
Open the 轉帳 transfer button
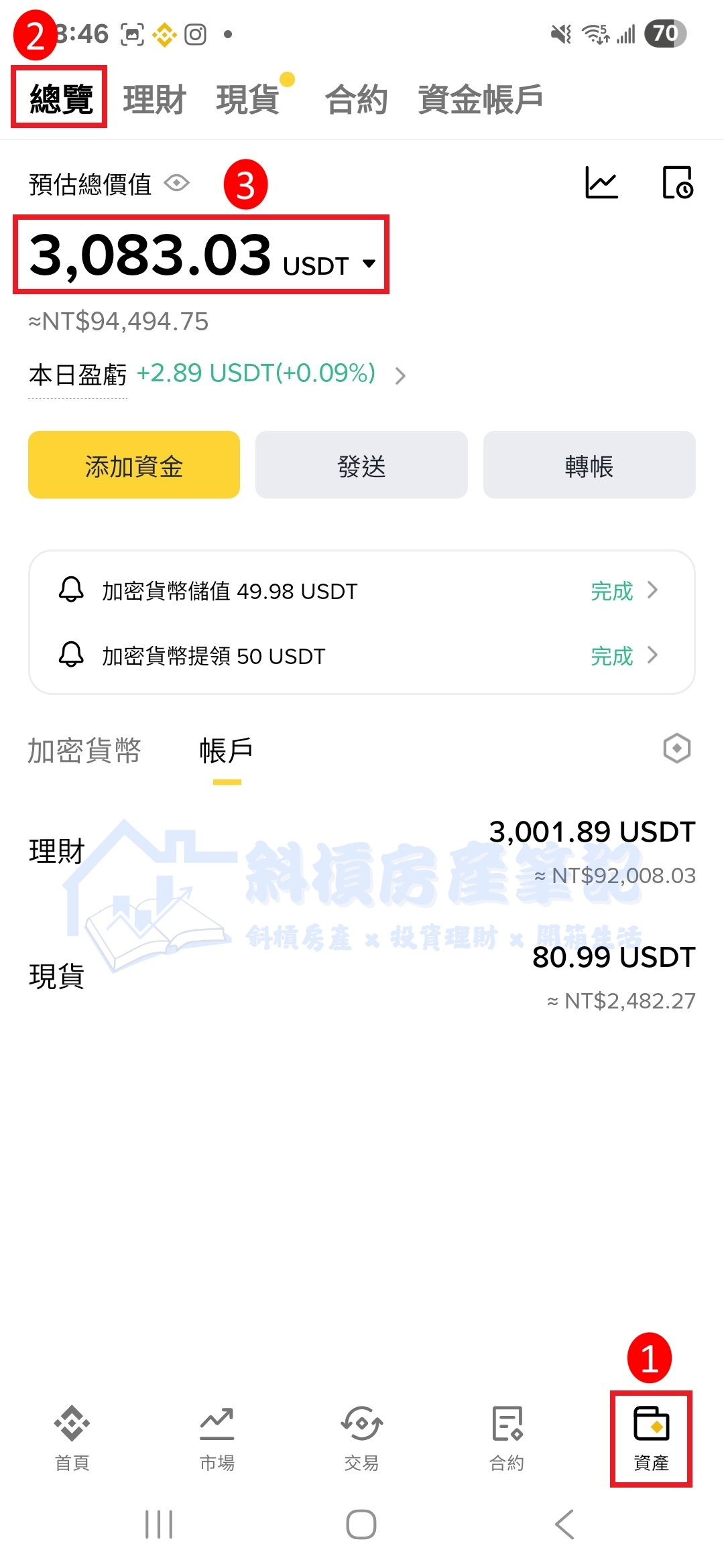pos(589,465)
